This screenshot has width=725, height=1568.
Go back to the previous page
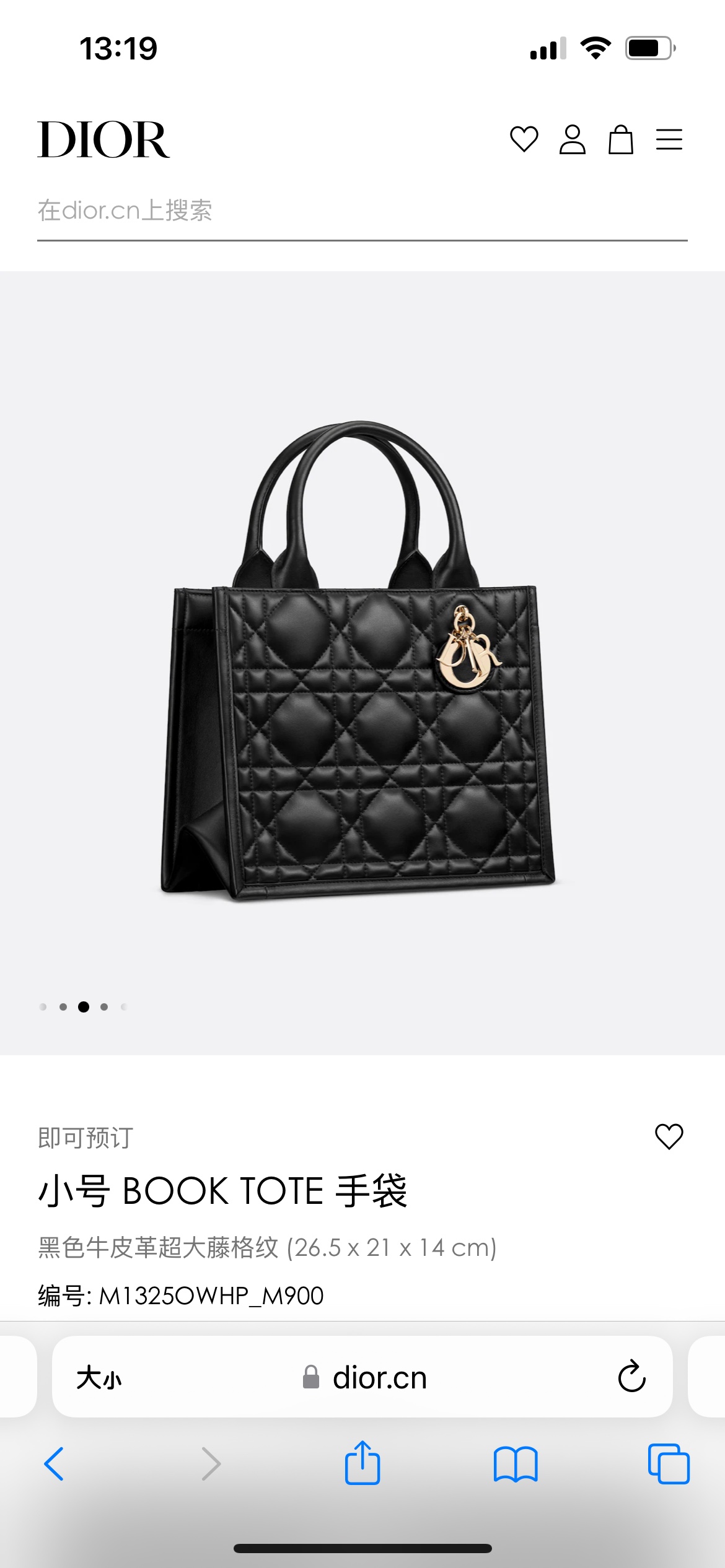point(54,1464)
